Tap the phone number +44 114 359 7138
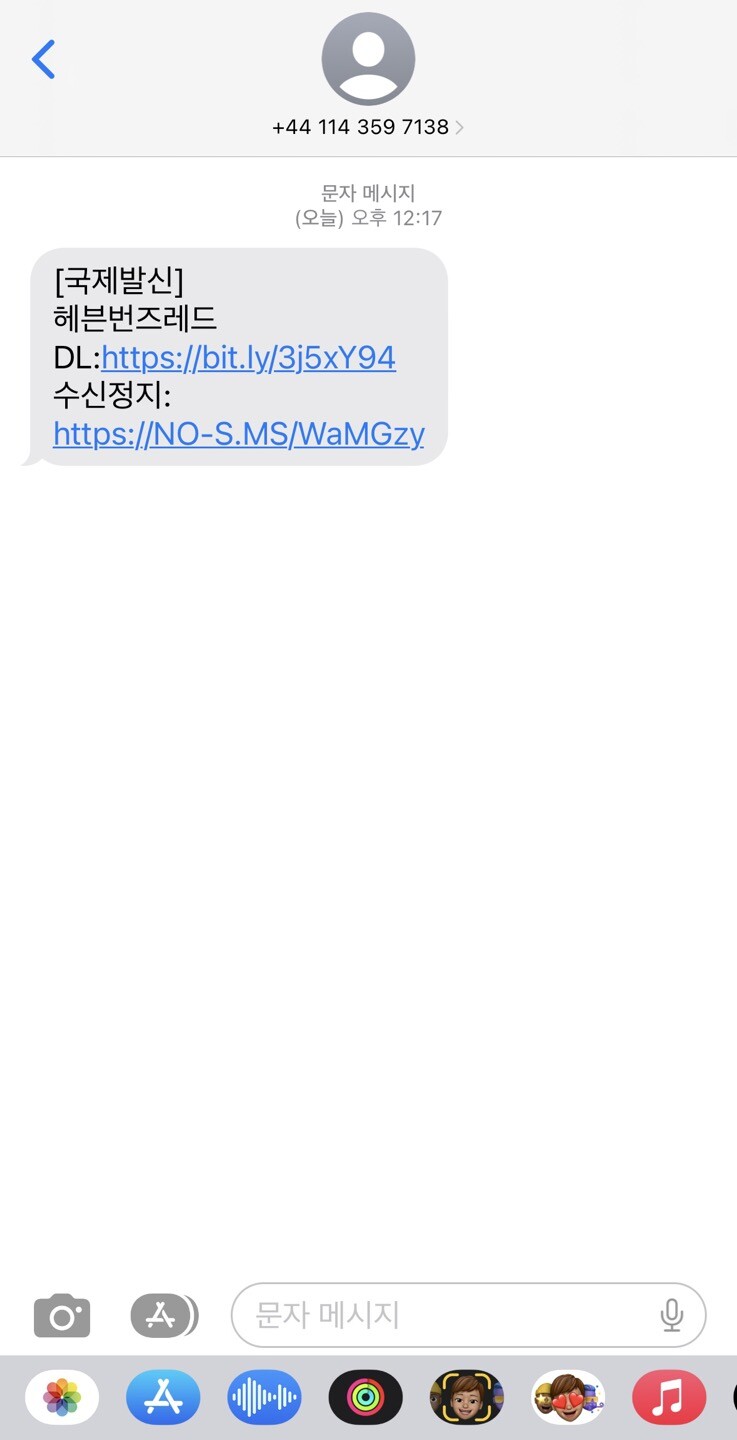Image resolution: width=737 pixels, height=1440 pixels. click(360, 127)
